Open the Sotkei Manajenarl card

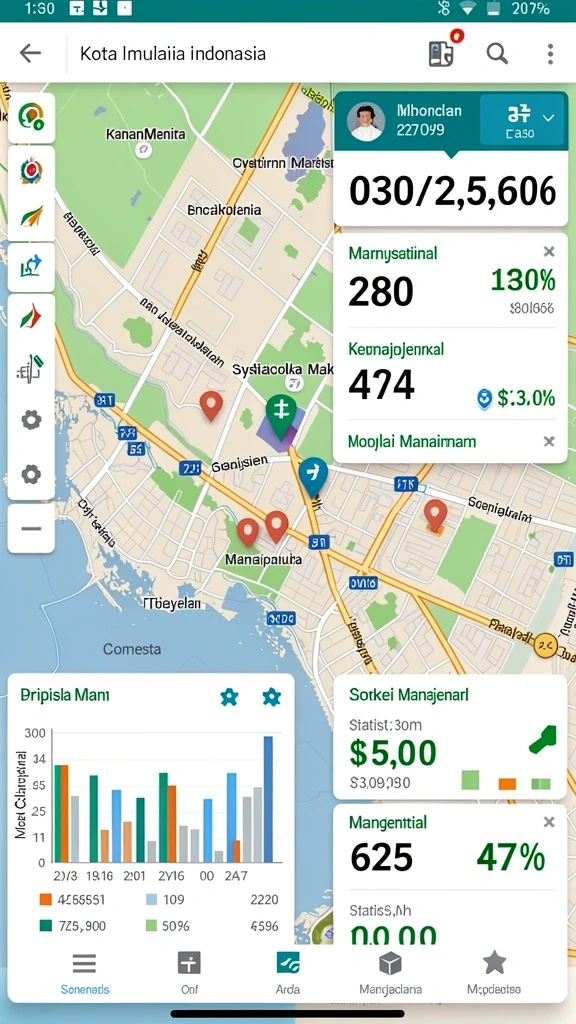[x=450, y=737]
